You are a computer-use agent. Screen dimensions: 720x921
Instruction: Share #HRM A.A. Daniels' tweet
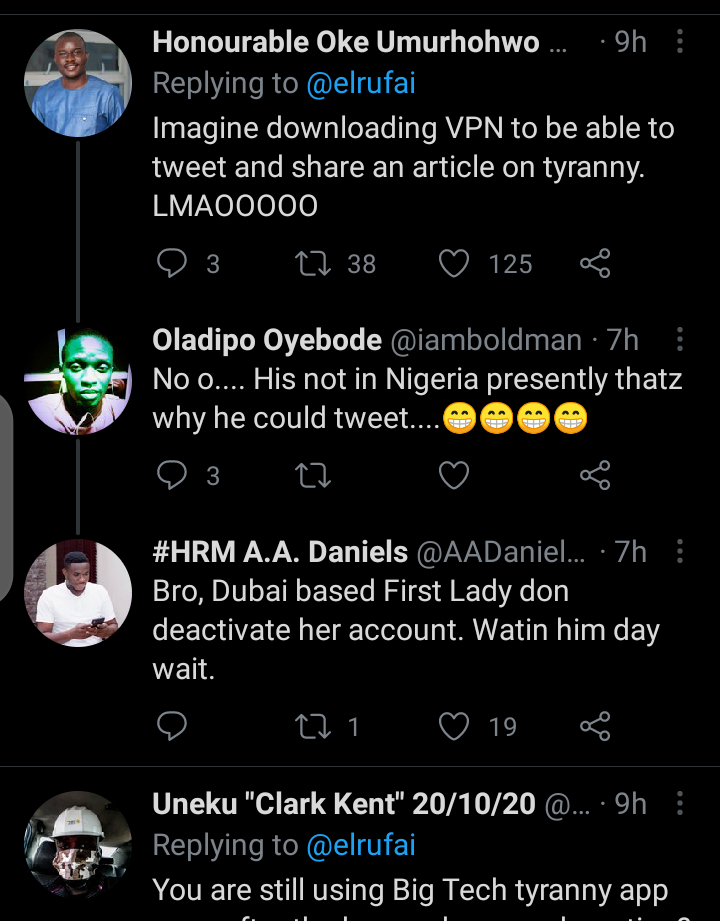tap(595, 726)
